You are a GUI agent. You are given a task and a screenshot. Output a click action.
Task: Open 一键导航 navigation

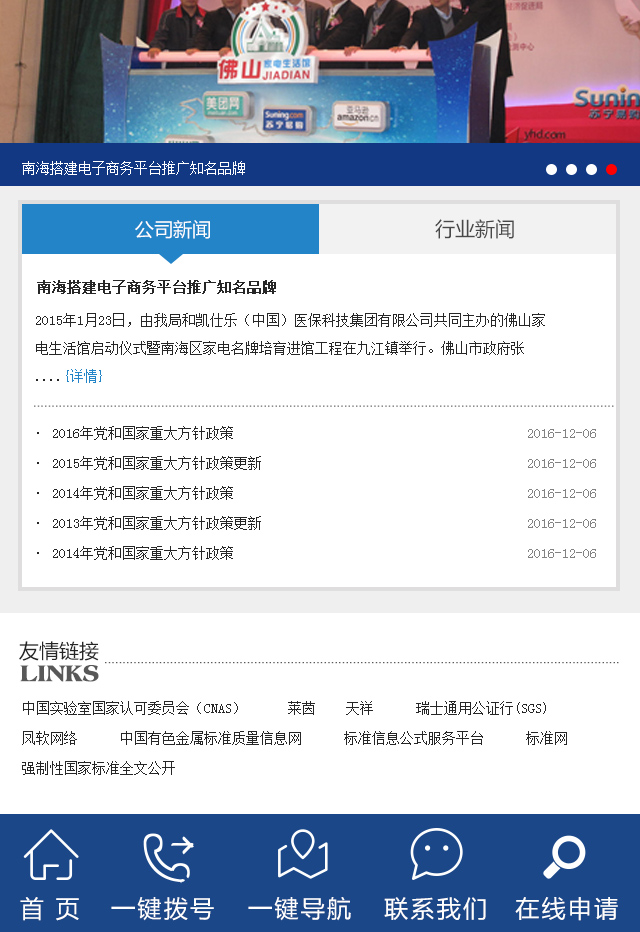pos(300,876)
